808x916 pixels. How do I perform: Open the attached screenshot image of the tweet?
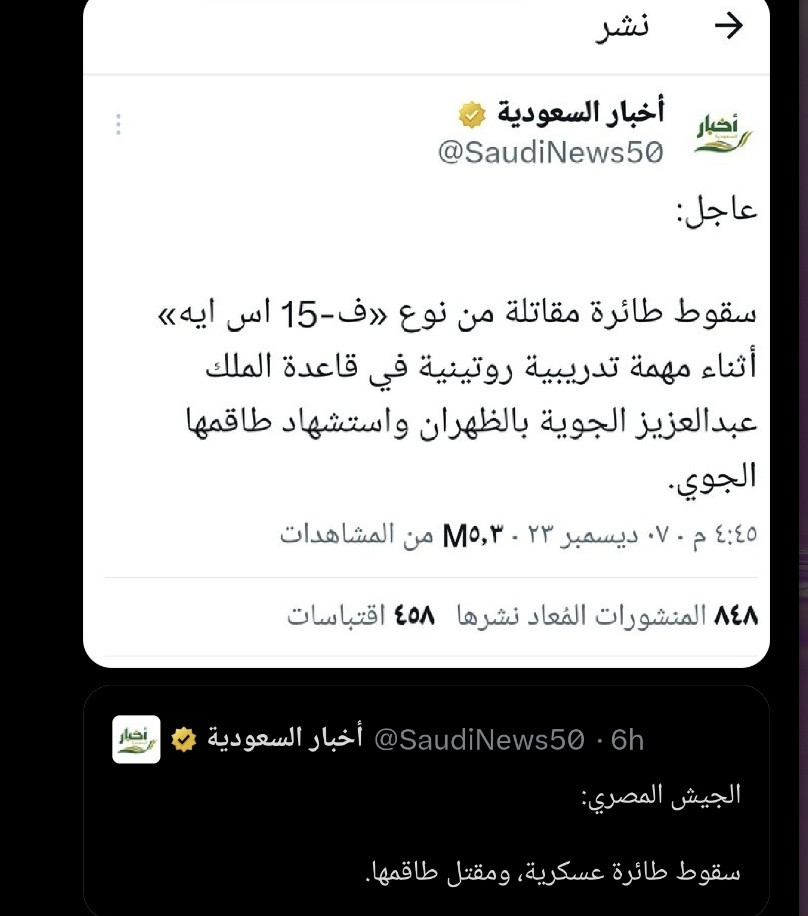[426, 333]
